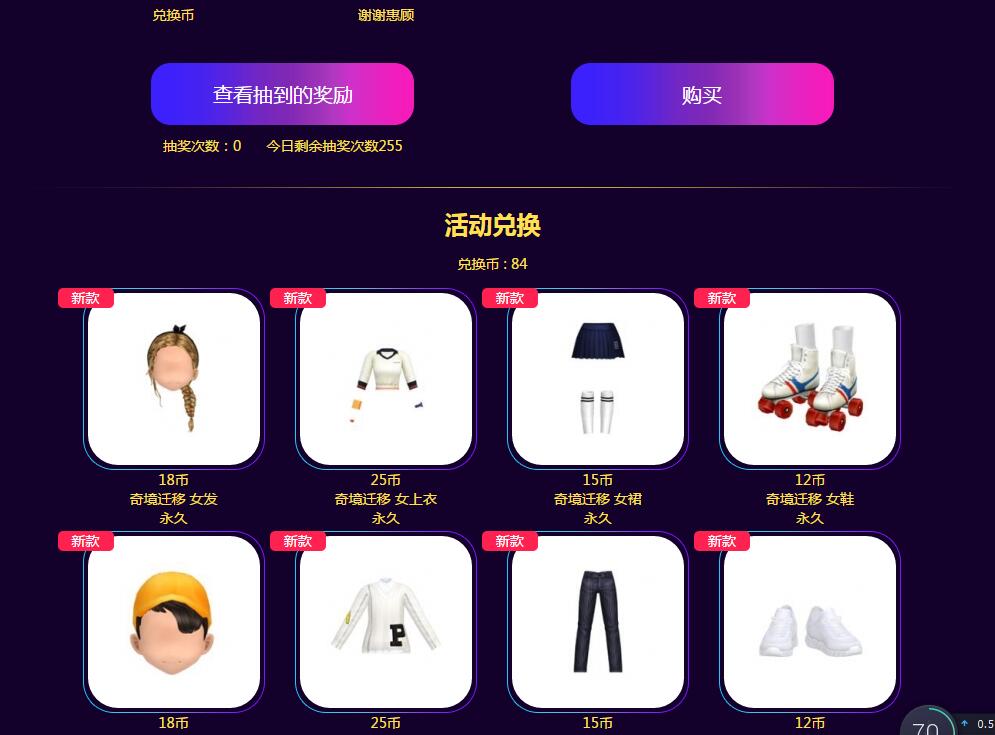Select the white P sweater item

386,621
